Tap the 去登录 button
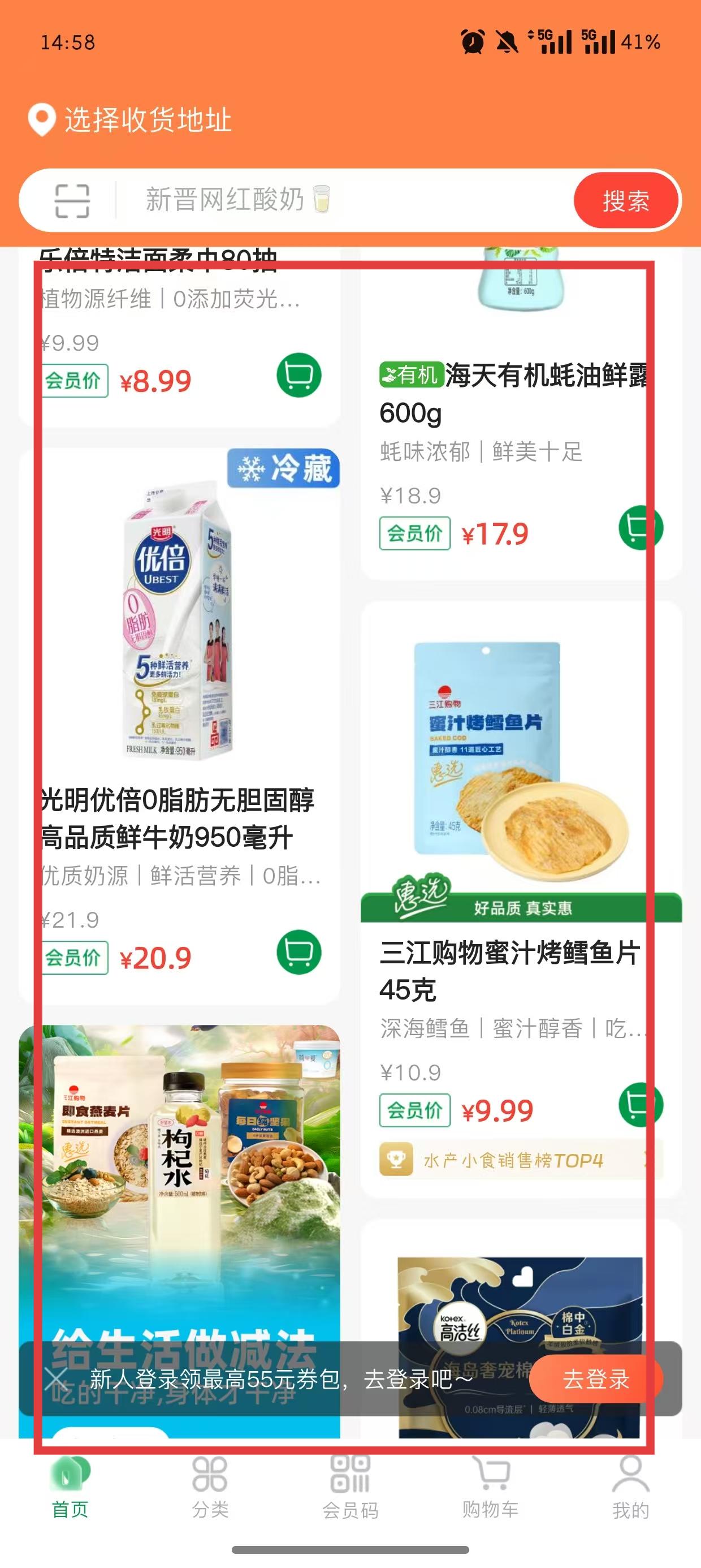The width and height of the screenshot is (701, 1568). point(595,1379)
